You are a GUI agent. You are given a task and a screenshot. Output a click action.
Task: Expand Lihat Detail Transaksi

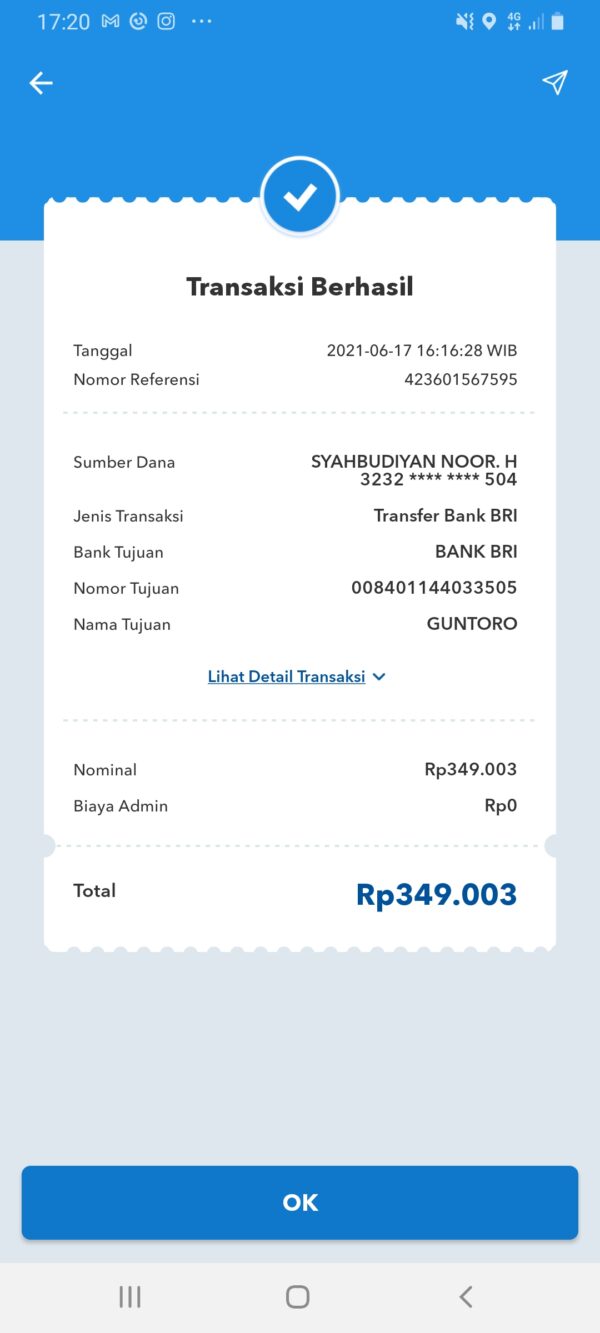pyautogui.click(x=297, y=677)
